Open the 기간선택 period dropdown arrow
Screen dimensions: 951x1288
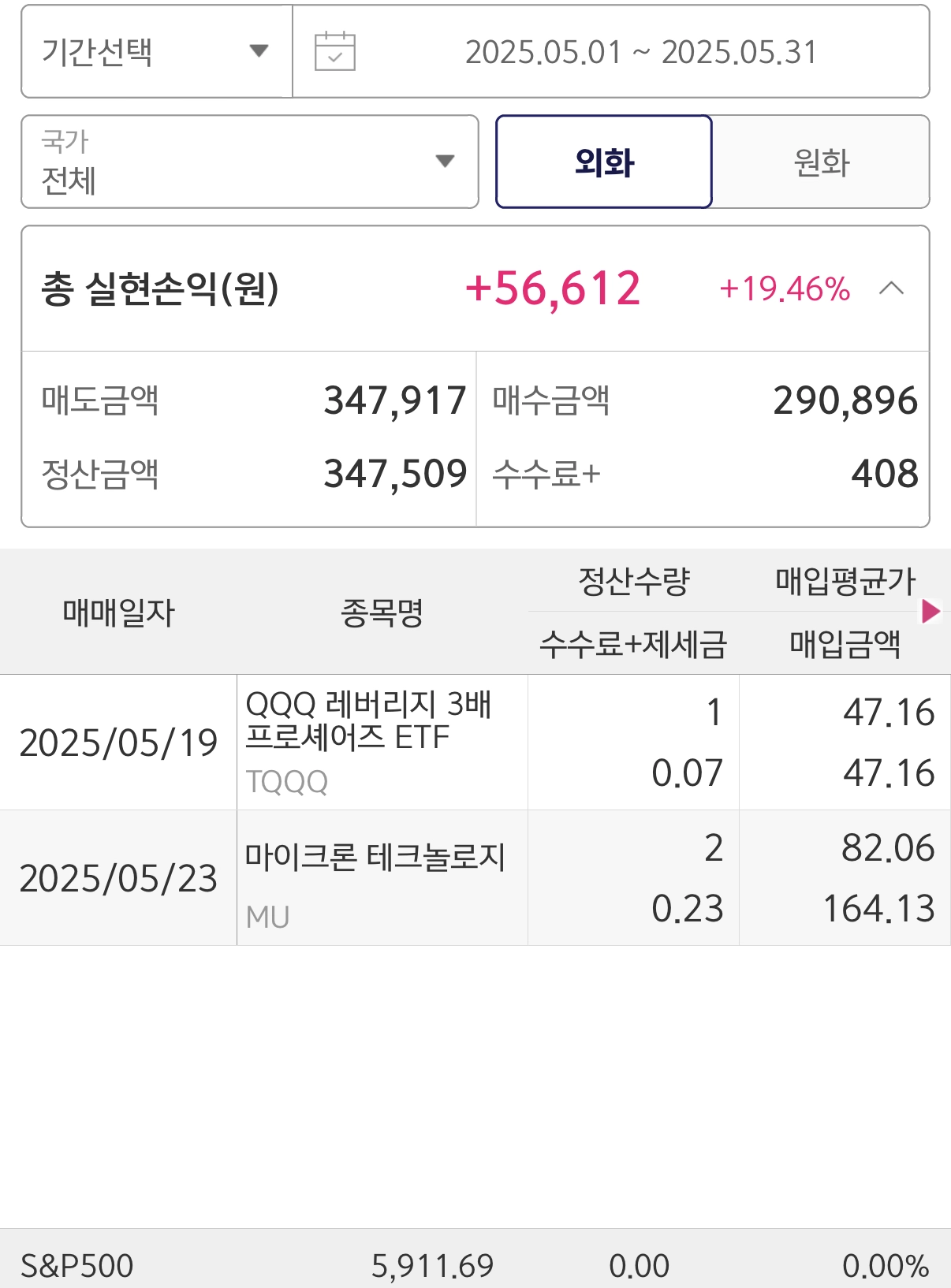click(260, 52)
